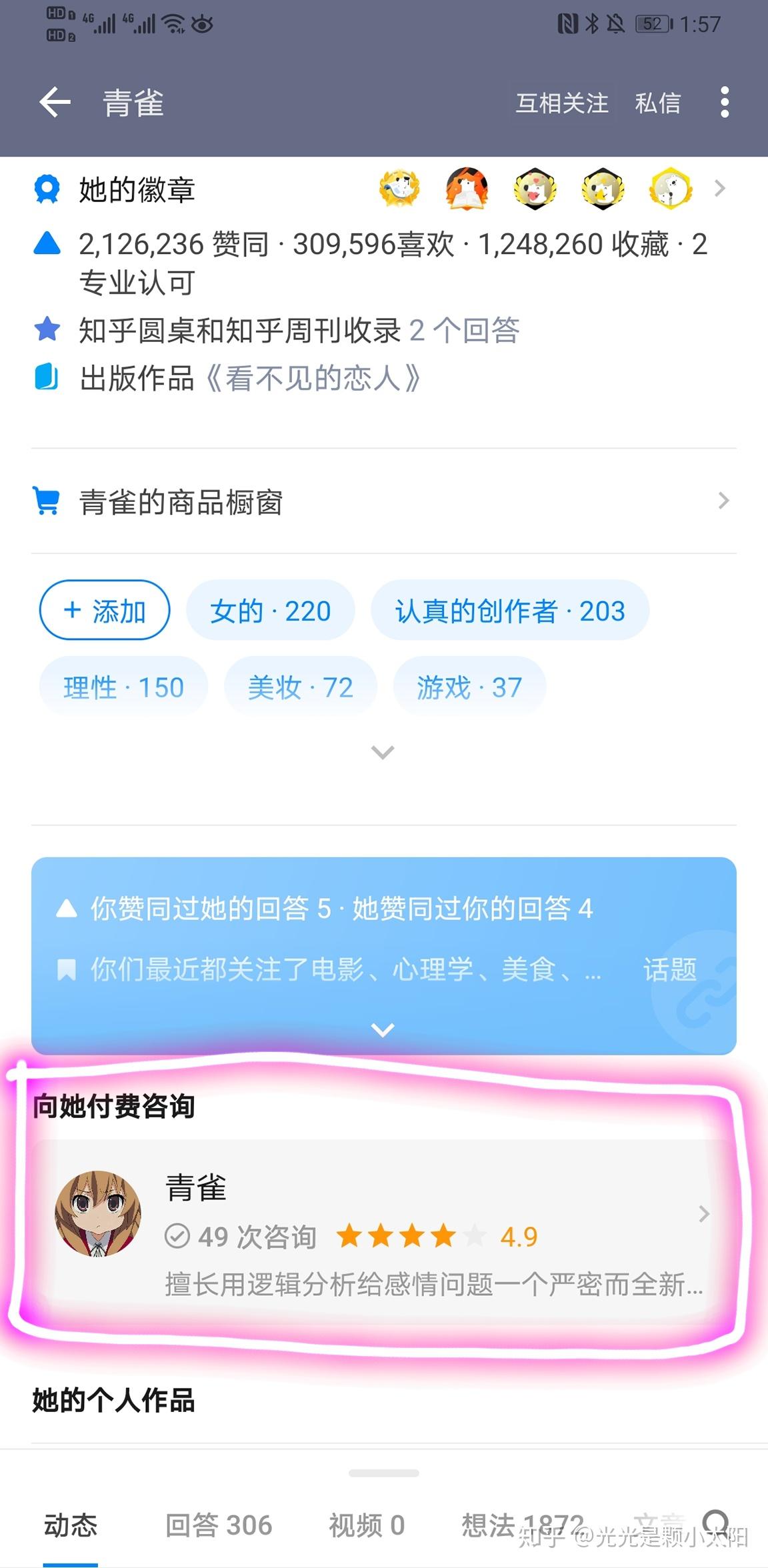Tap the 互相关注 follow button
Viewport: 768px width, 1568px height.
(562, 103)
